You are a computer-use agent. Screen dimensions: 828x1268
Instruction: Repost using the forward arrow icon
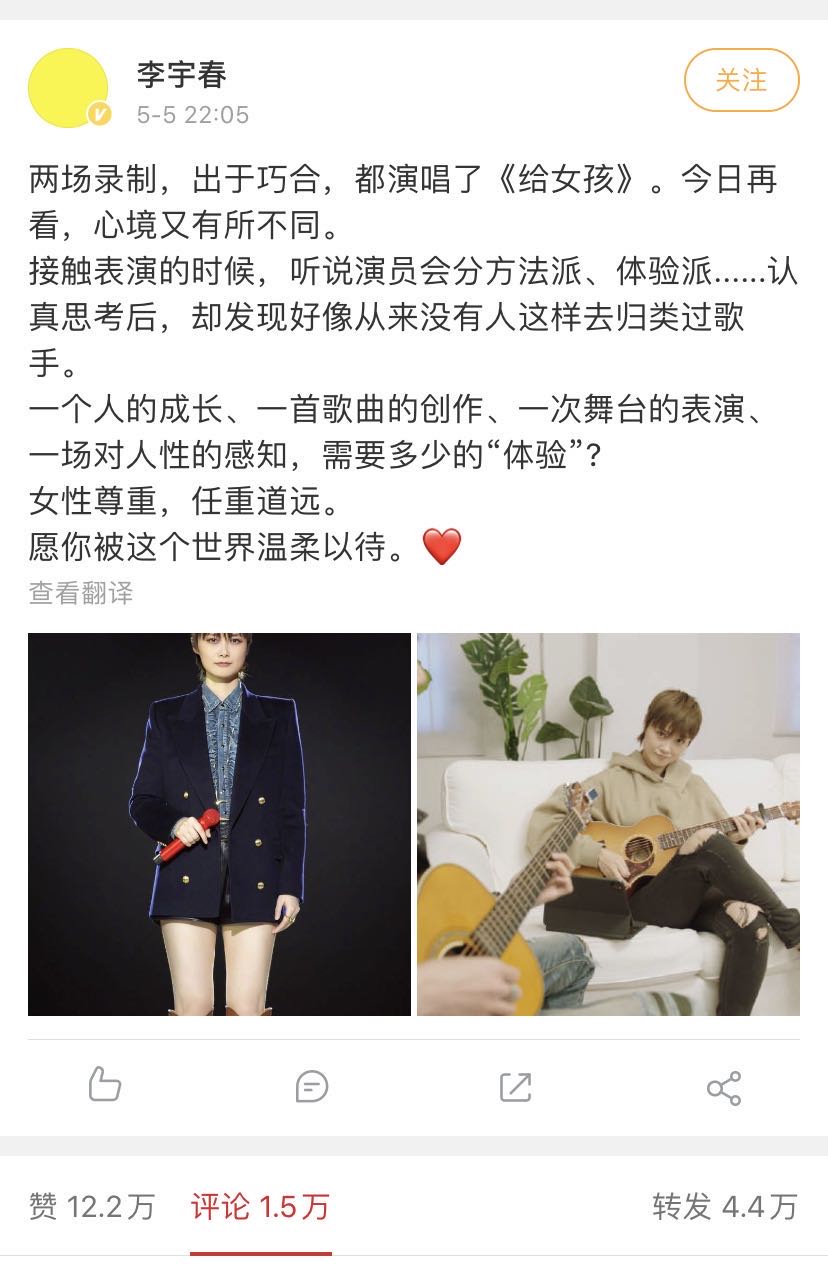pos(515,1086)
